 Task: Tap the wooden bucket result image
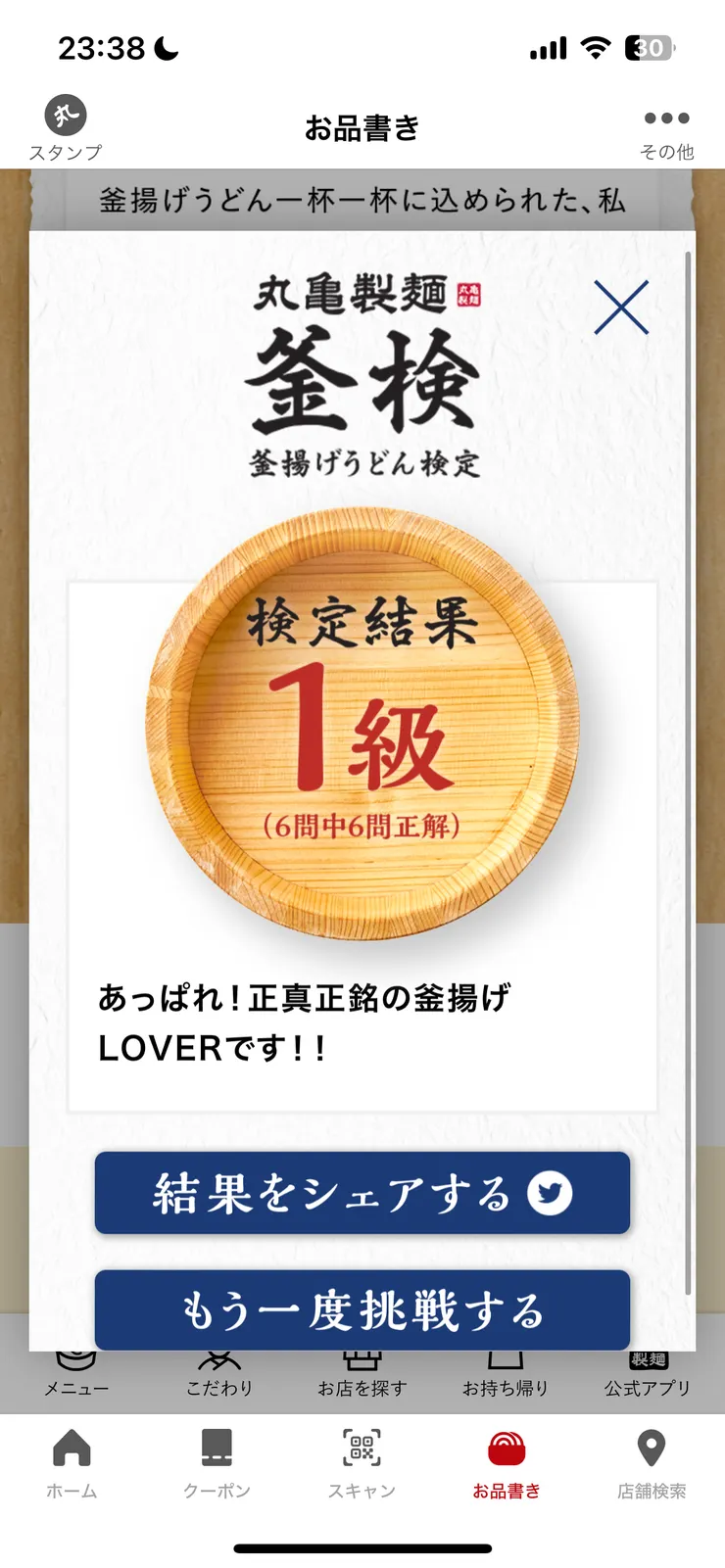[x=362, y=725]
